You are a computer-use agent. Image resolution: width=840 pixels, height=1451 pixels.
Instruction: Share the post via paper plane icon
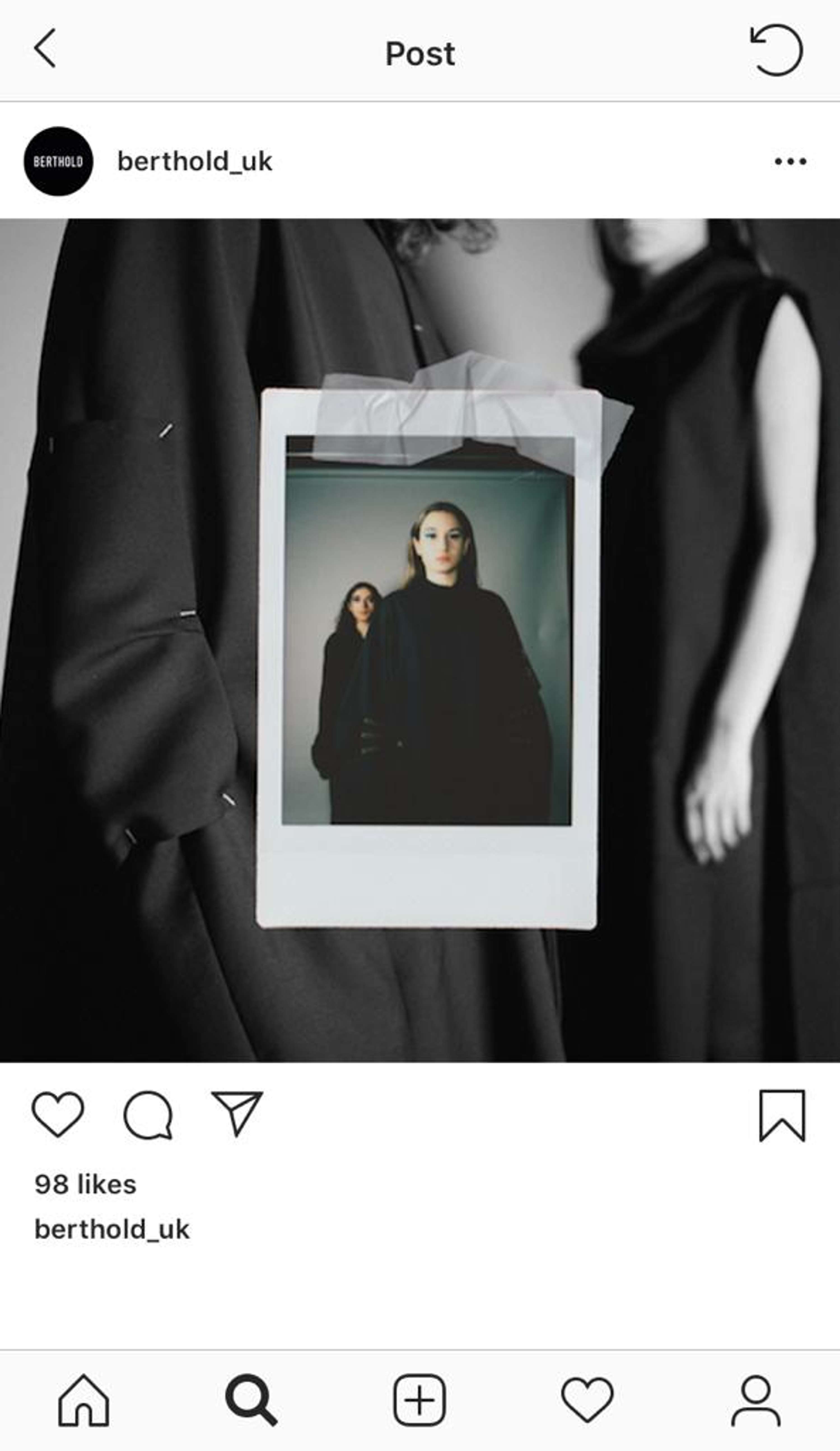237,1112
